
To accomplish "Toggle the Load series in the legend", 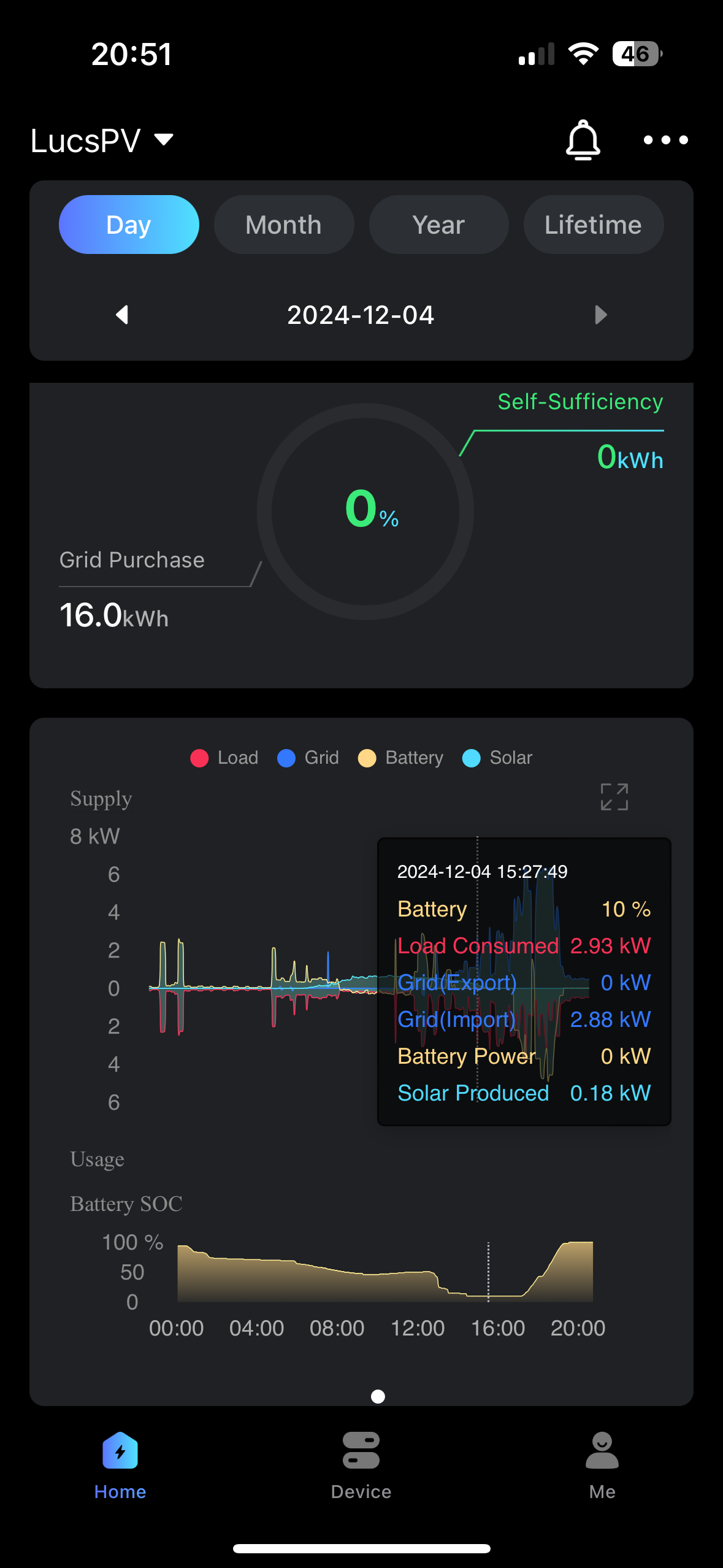I will pyautogui.click(x=224, y=758).
